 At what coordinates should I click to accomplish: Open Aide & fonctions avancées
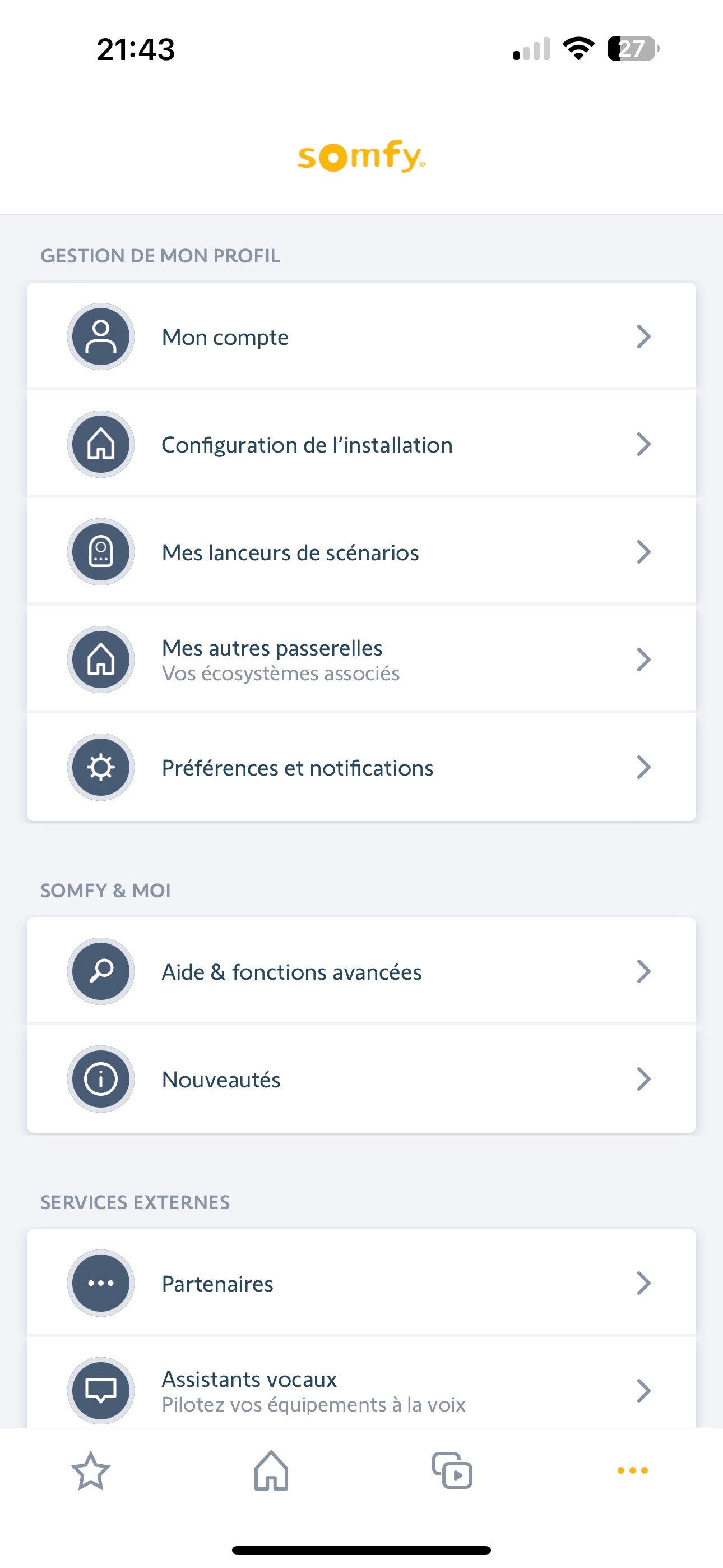pos(361,971)
